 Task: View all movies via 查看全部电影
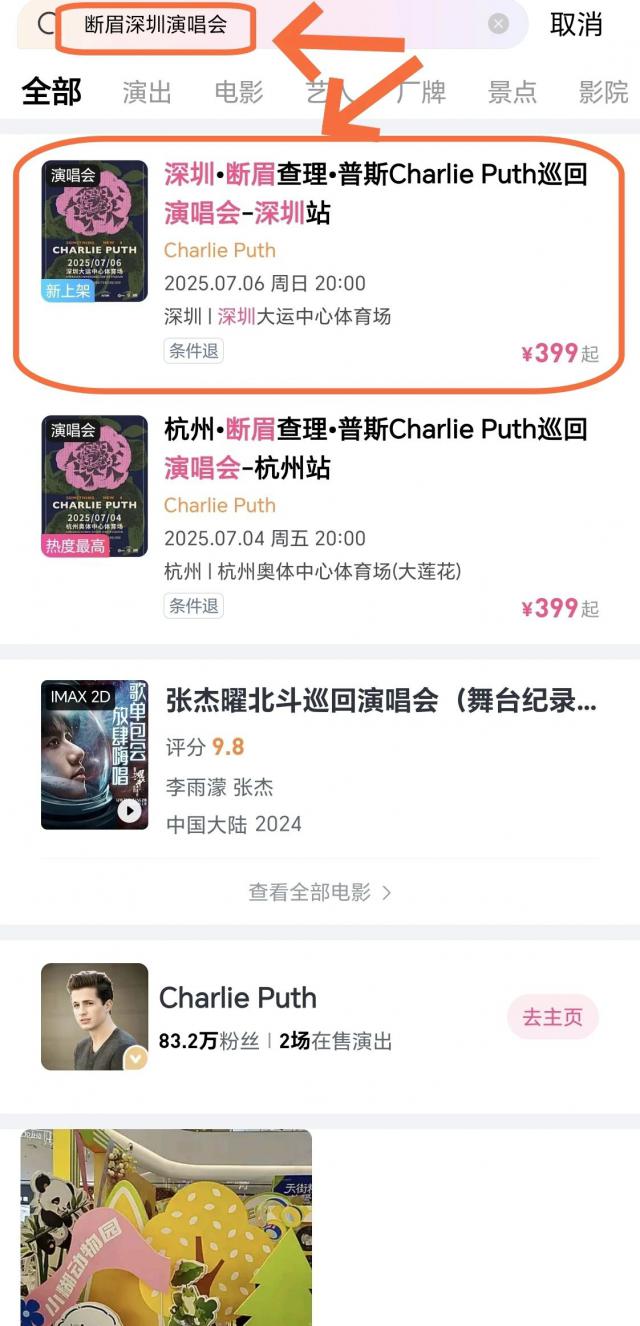coord(319,892)
